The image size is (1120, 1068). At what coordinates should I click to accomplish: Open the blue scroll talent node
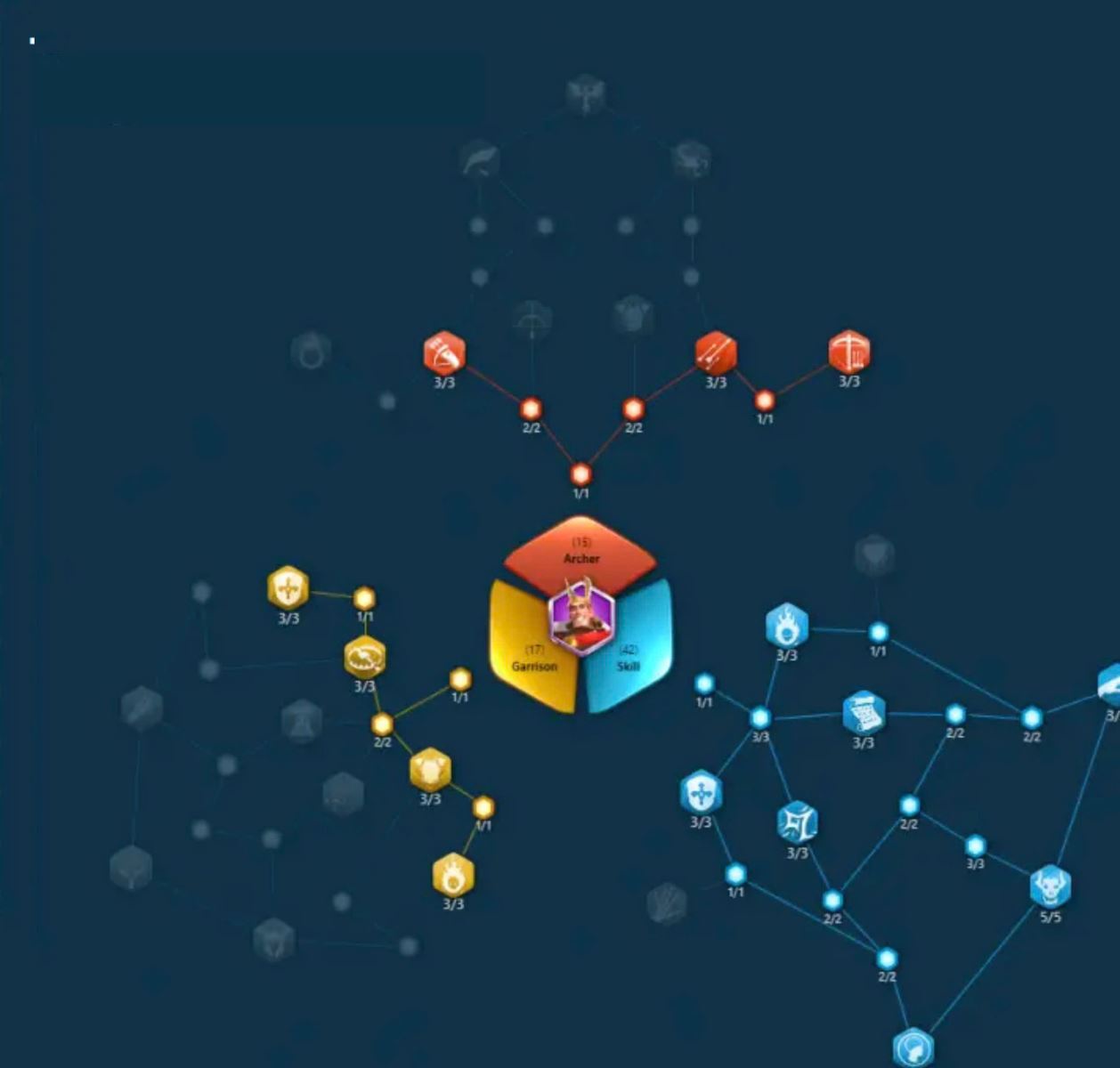coord(863,713)
